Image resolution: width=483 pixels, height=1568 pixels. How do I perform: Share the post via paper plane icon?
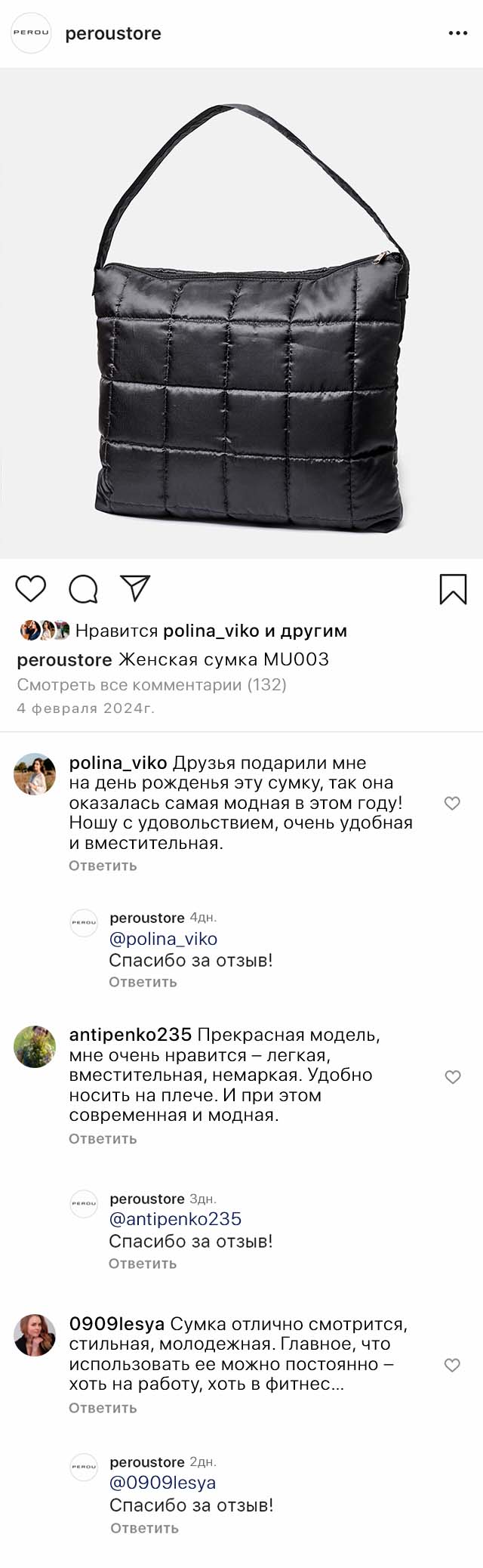tap(136, 588)
